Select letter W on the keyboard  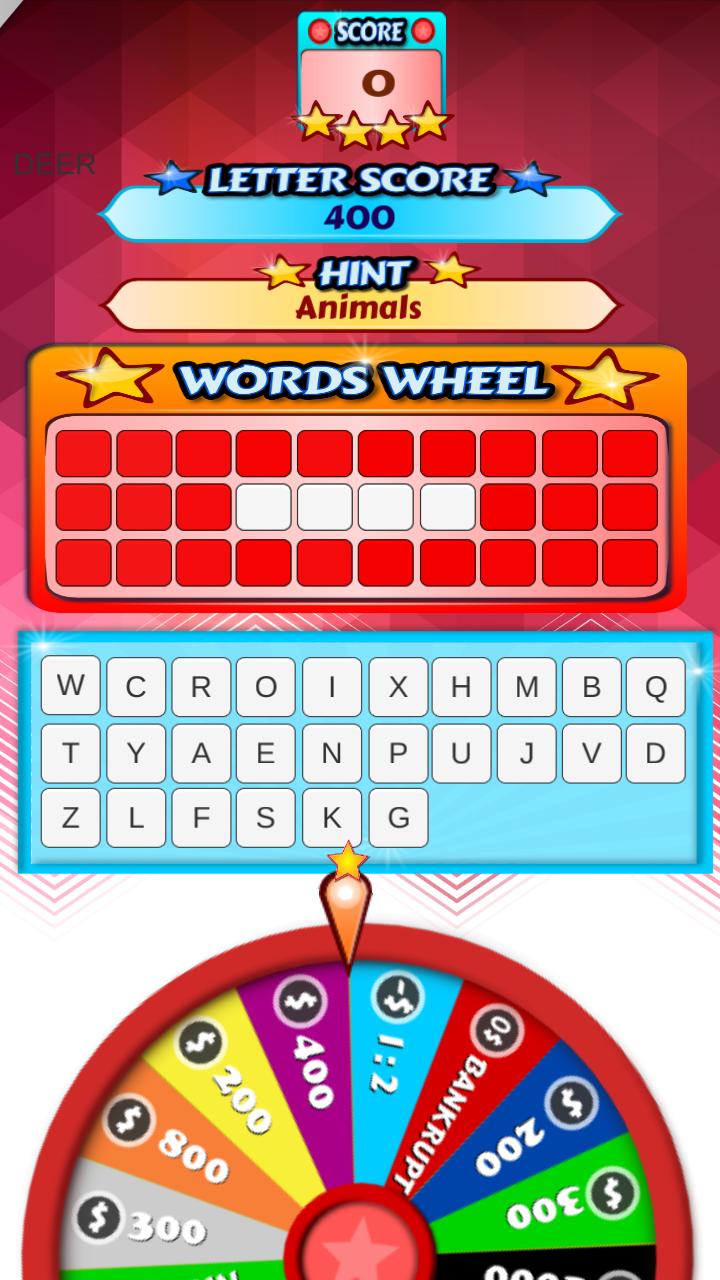70,687
